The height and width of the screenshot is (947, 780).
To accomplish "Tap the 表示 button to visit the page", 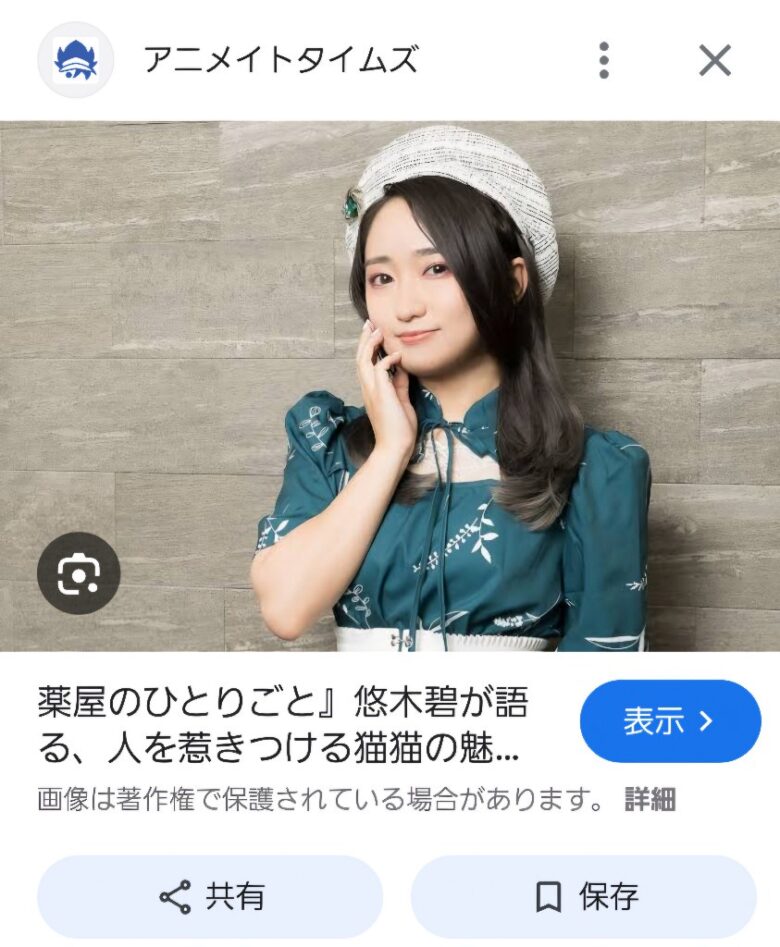I will 670,721.
